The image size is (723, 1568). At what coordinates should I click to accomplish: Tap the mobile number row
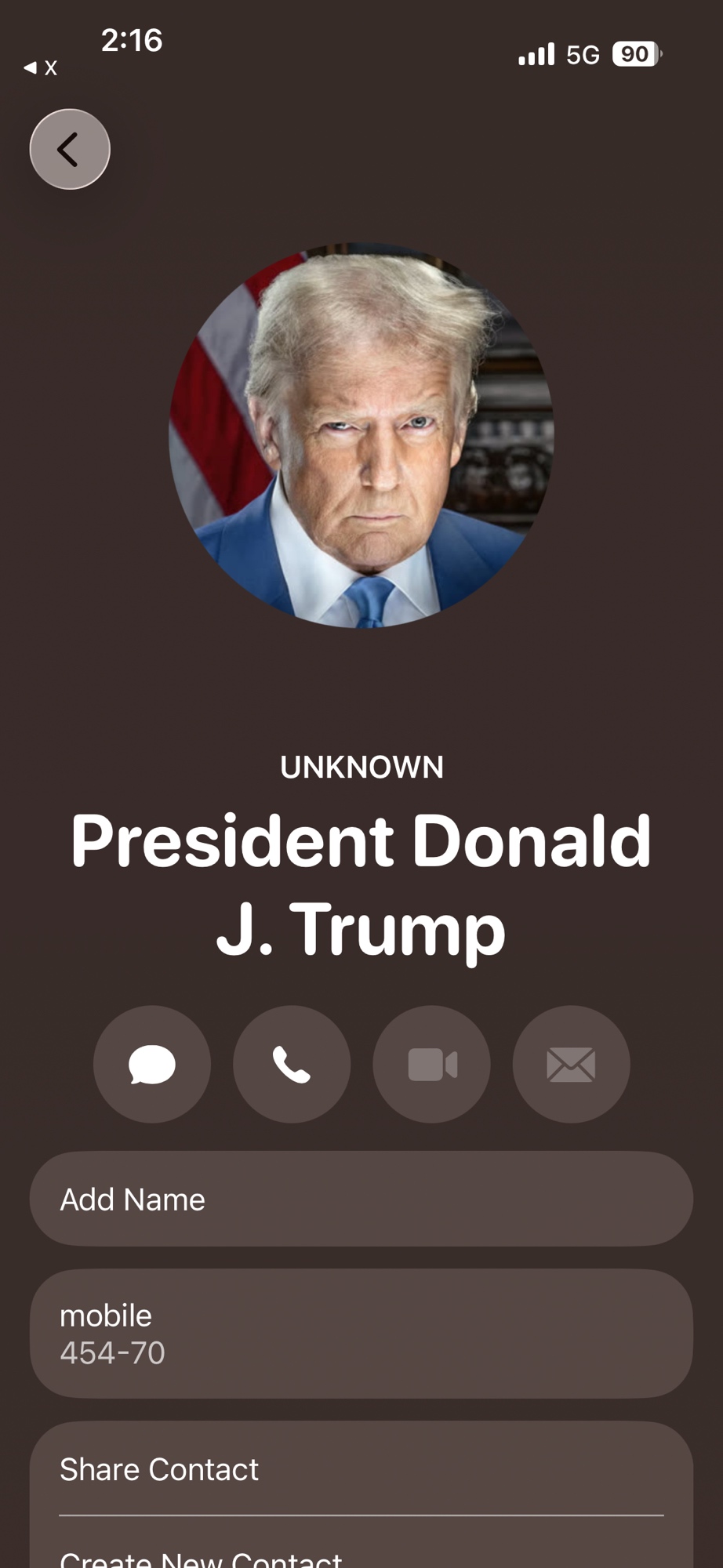(361, 1334)
